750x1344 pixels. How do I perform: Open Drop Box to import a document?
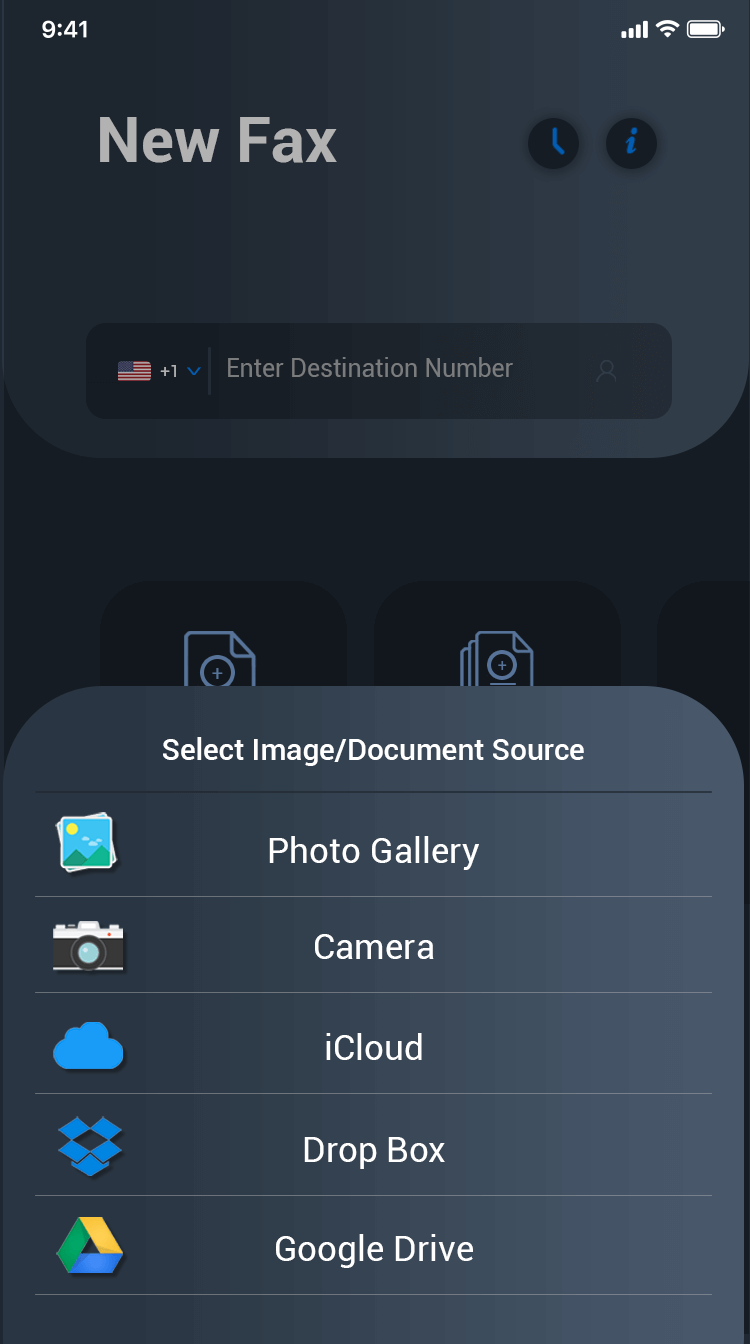click(373, 1149)
